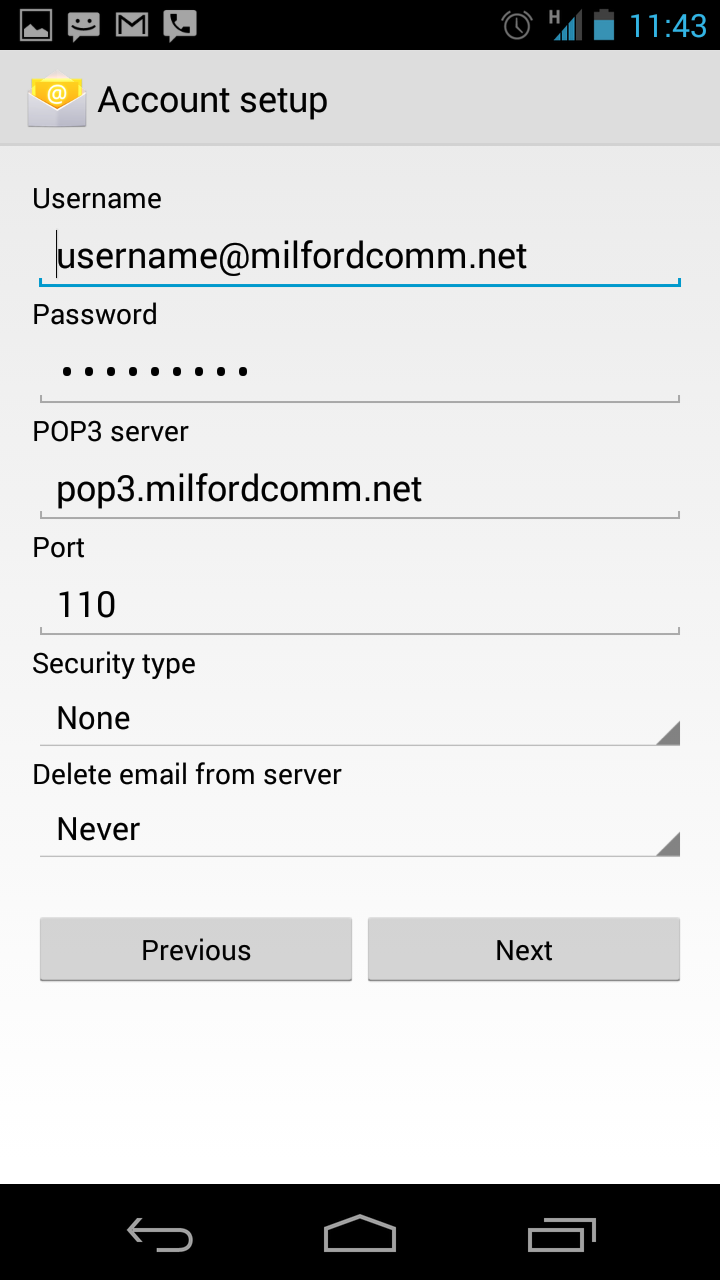Continue with the Next button

(524, 949)
